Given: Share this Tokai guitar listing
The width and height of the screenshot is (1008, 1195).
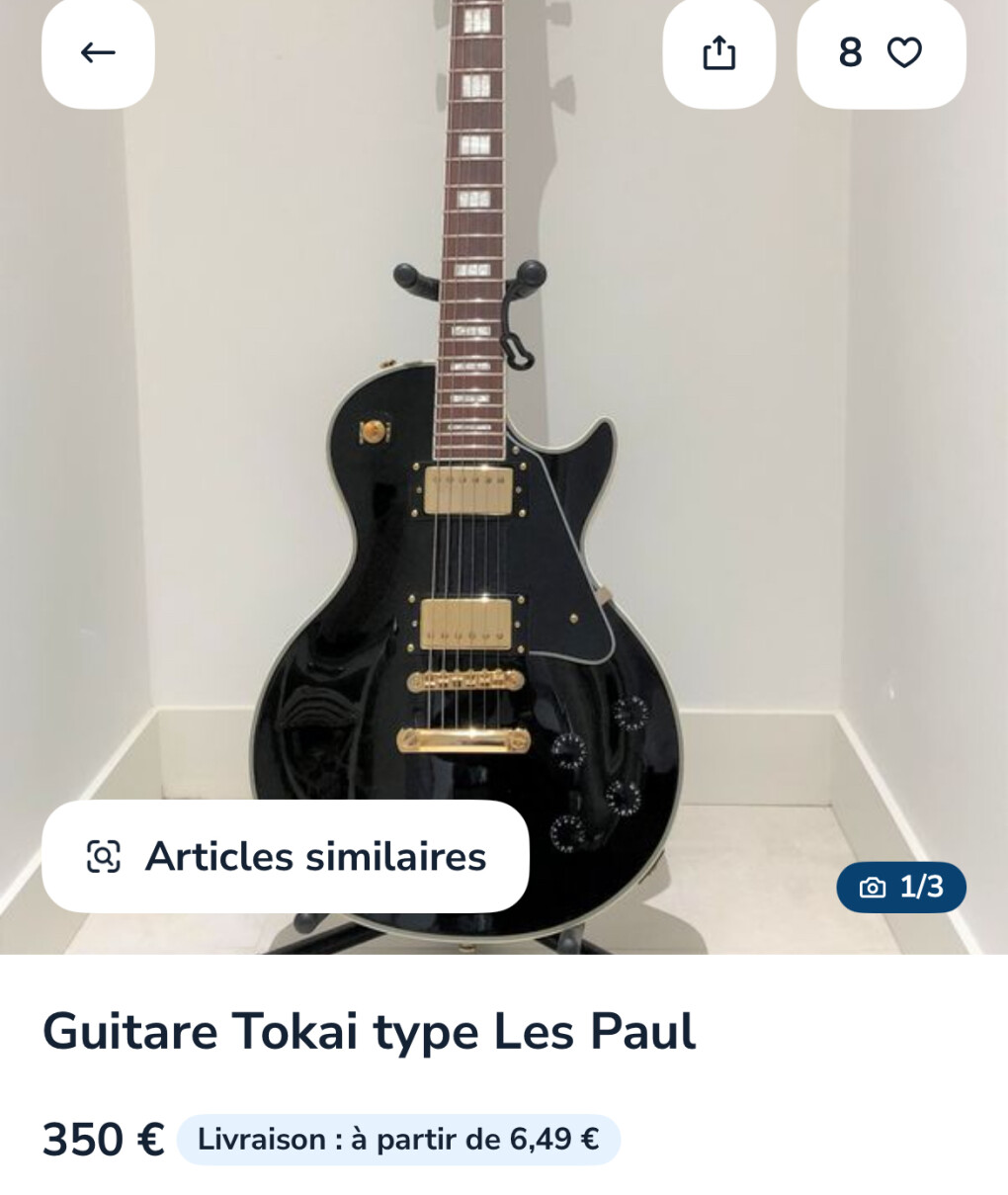Looking at the screenshot, I should click(x=718, y=52).
